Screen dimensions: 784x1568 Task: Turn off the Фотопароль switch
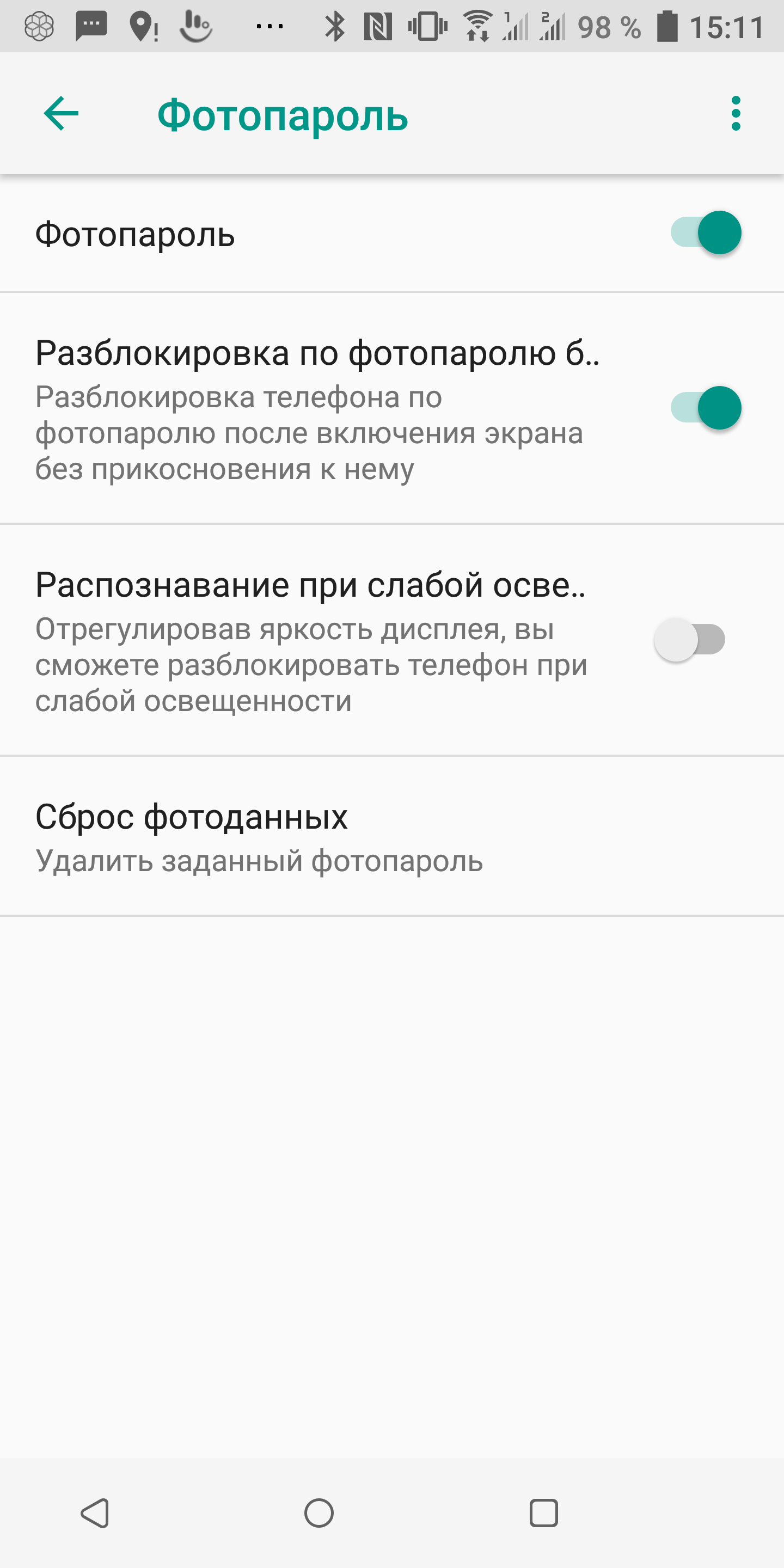point(706,232)
